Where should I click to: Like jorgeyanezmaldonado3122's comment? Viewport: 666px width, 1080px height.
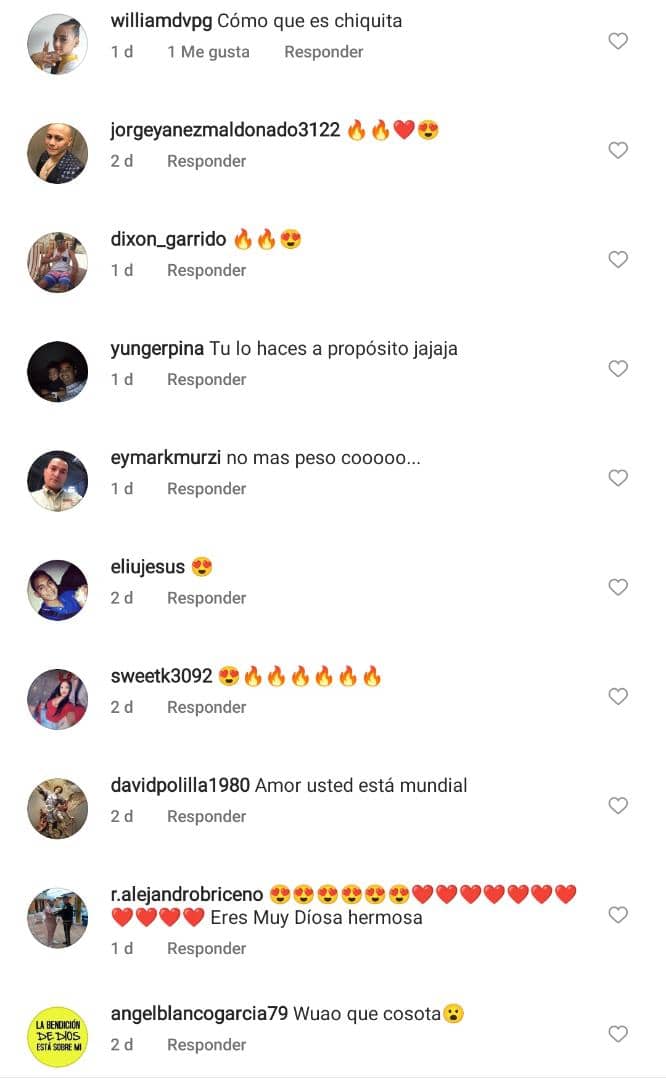(618, 150)
